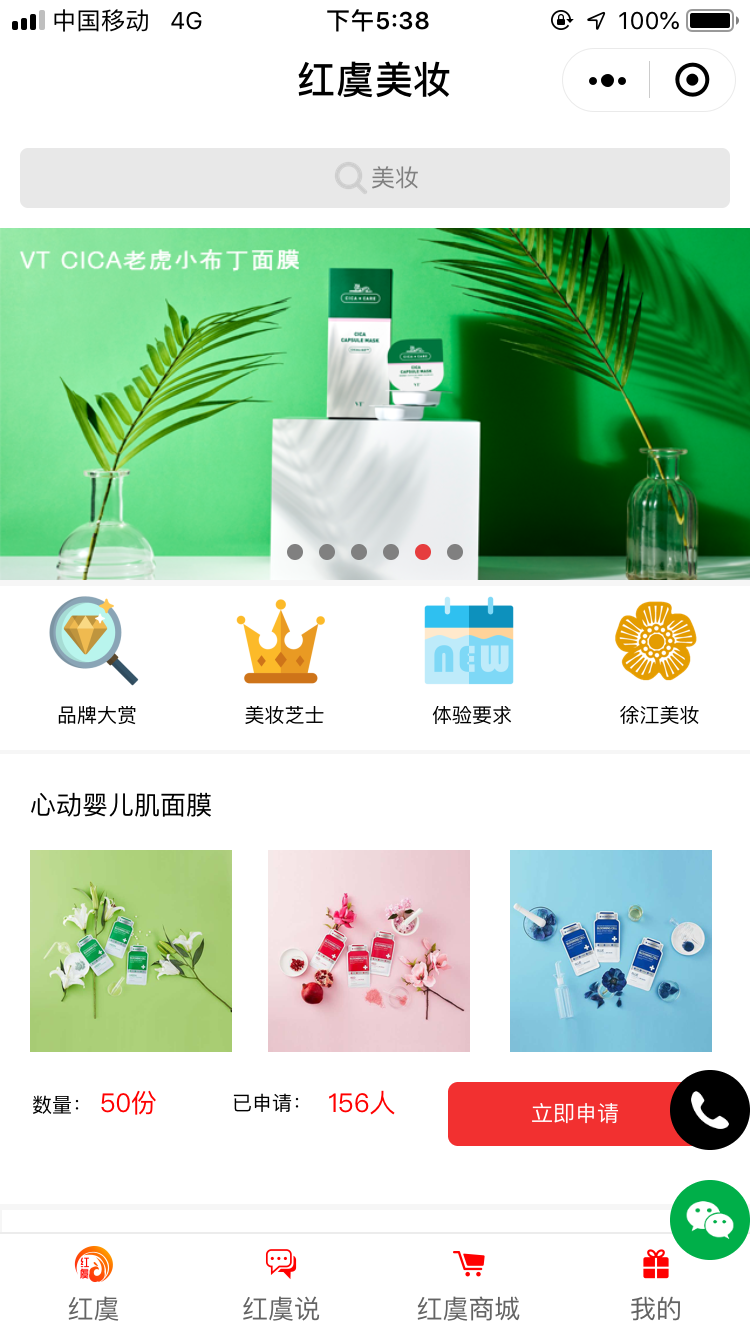Open the mini program more-options menu
The width and height of the screenshot is (750, 1334).
[x=607, y=80]
